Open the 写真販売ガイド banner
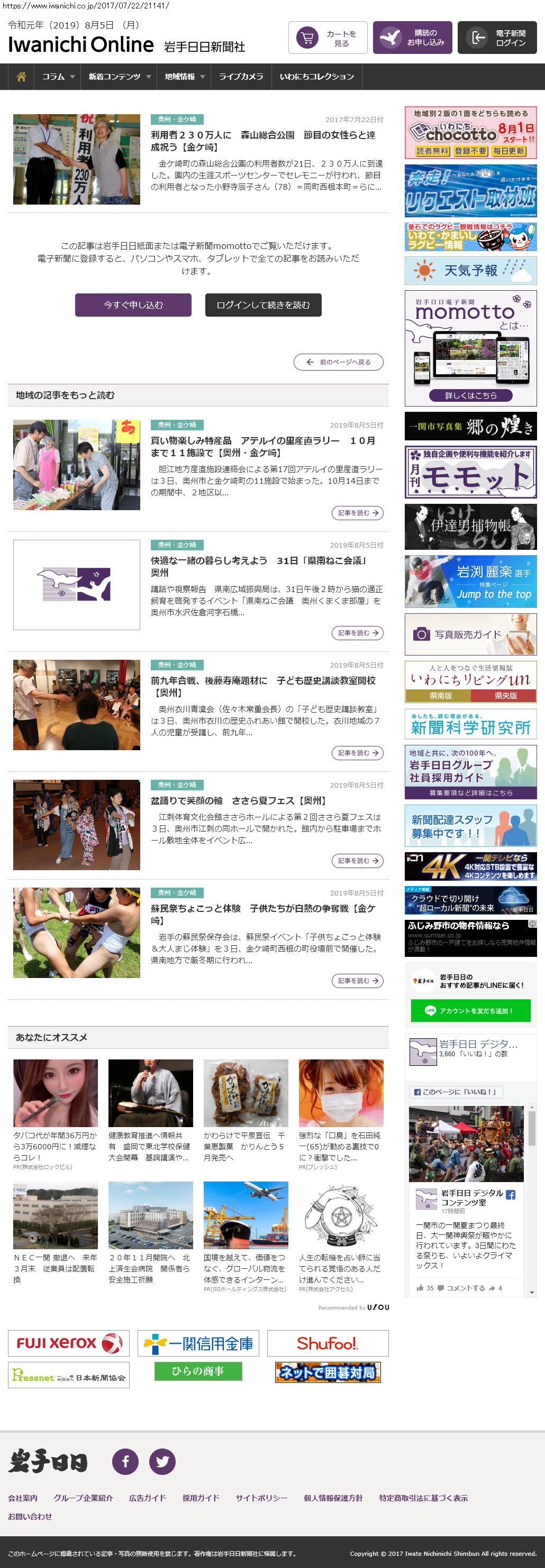The height and width of the screenshot is (1568, 545). pos(471,634)
